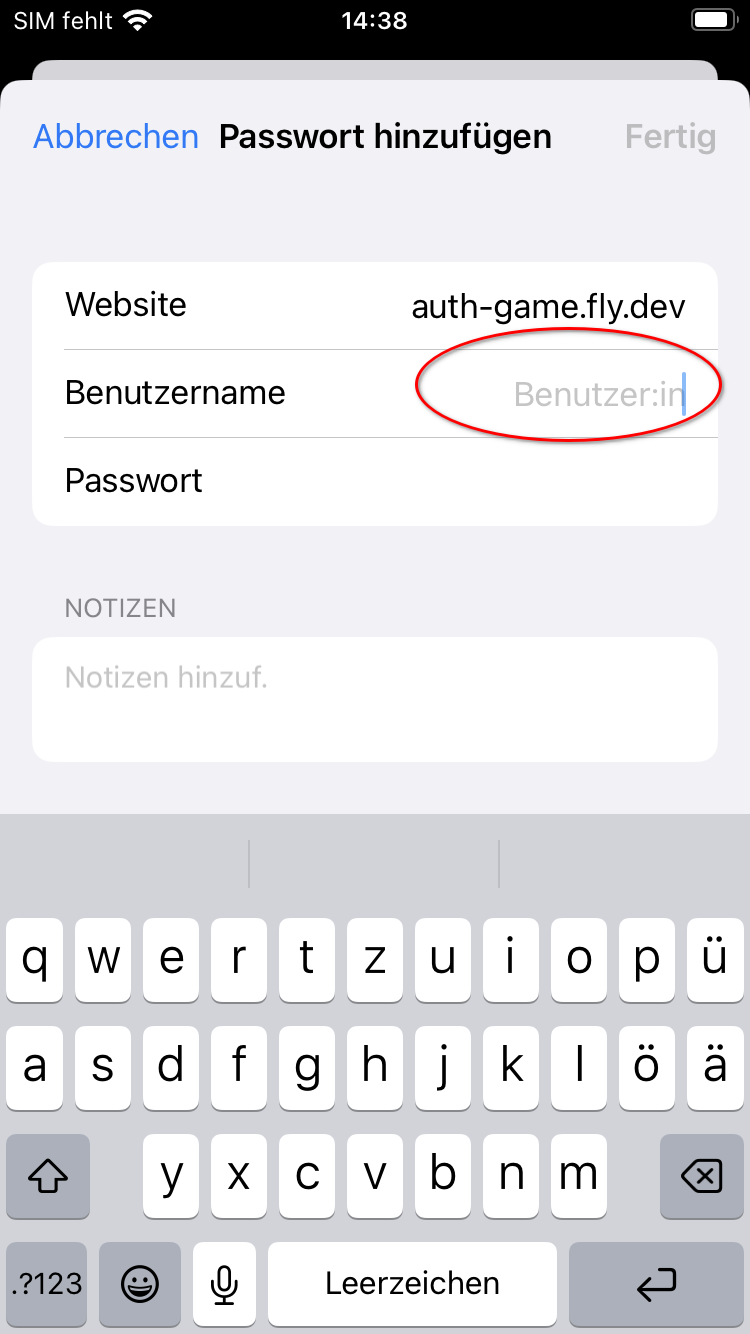Edit the Website field auth-game.fly.dev
The image size is (750, 1334).
pyautogui.click(x=548, y=306)
